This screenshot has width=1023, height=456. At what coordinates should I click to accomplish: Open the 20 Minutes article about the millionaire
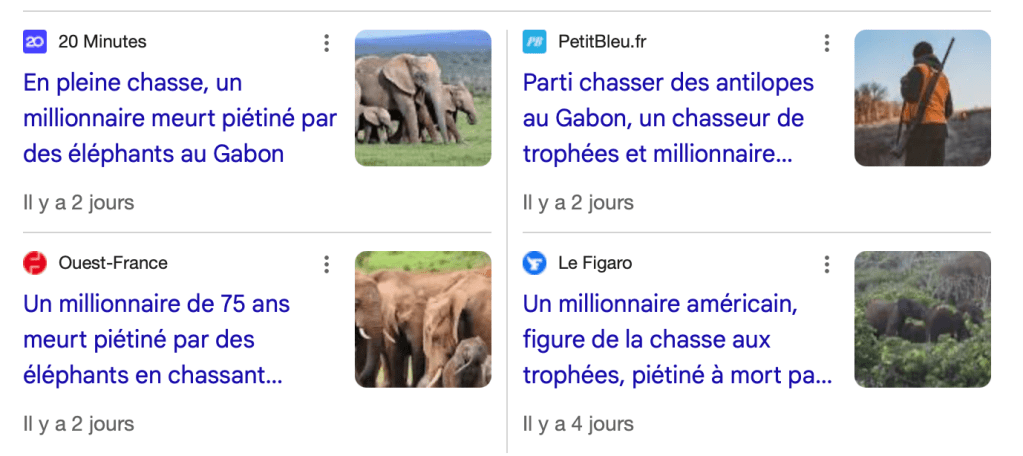[180, 118]
